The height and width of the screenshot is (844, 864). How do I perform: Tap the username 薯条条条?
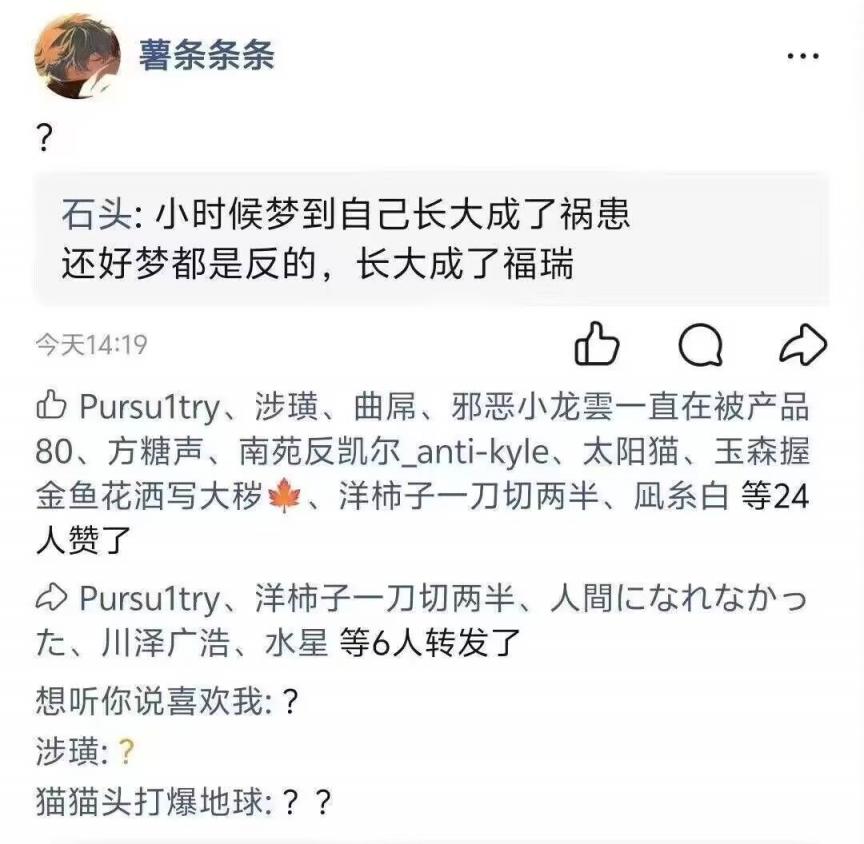pyautogui.click(x=206, y=55)
